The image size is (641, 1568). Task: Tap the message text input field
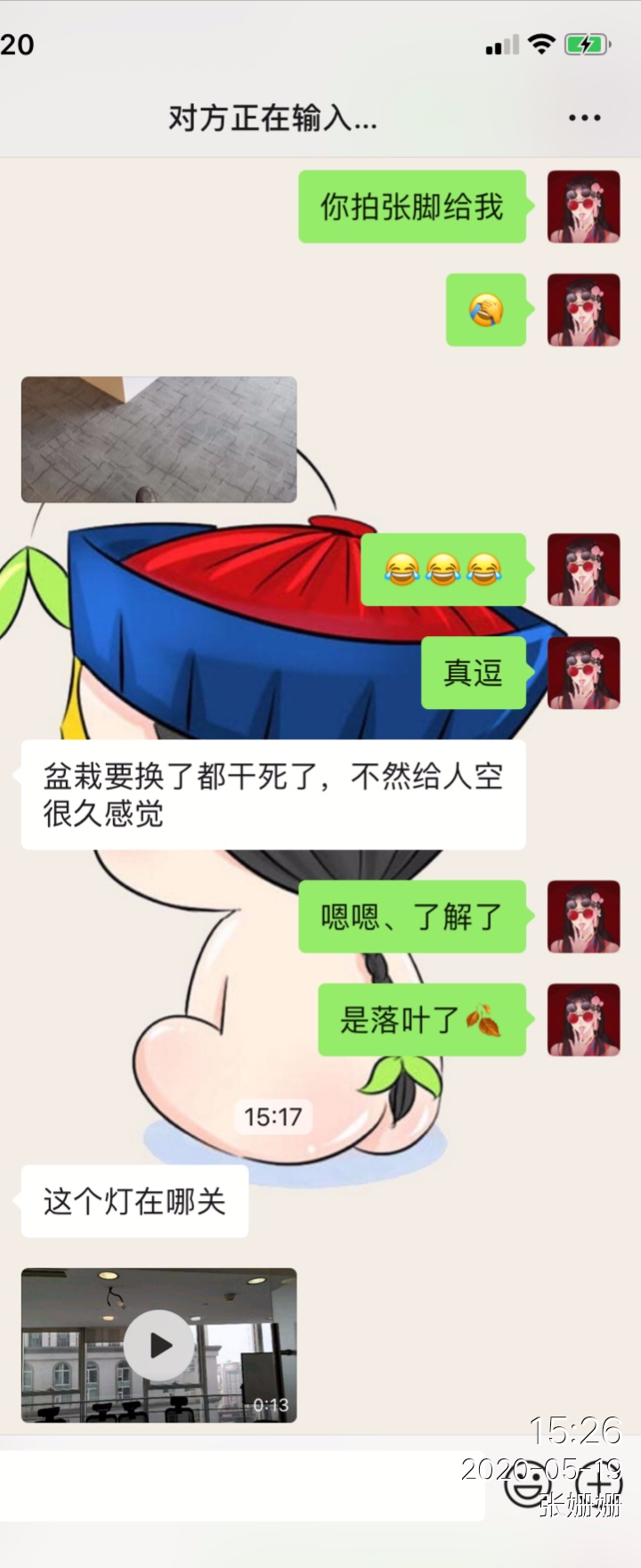point(240,1485)
